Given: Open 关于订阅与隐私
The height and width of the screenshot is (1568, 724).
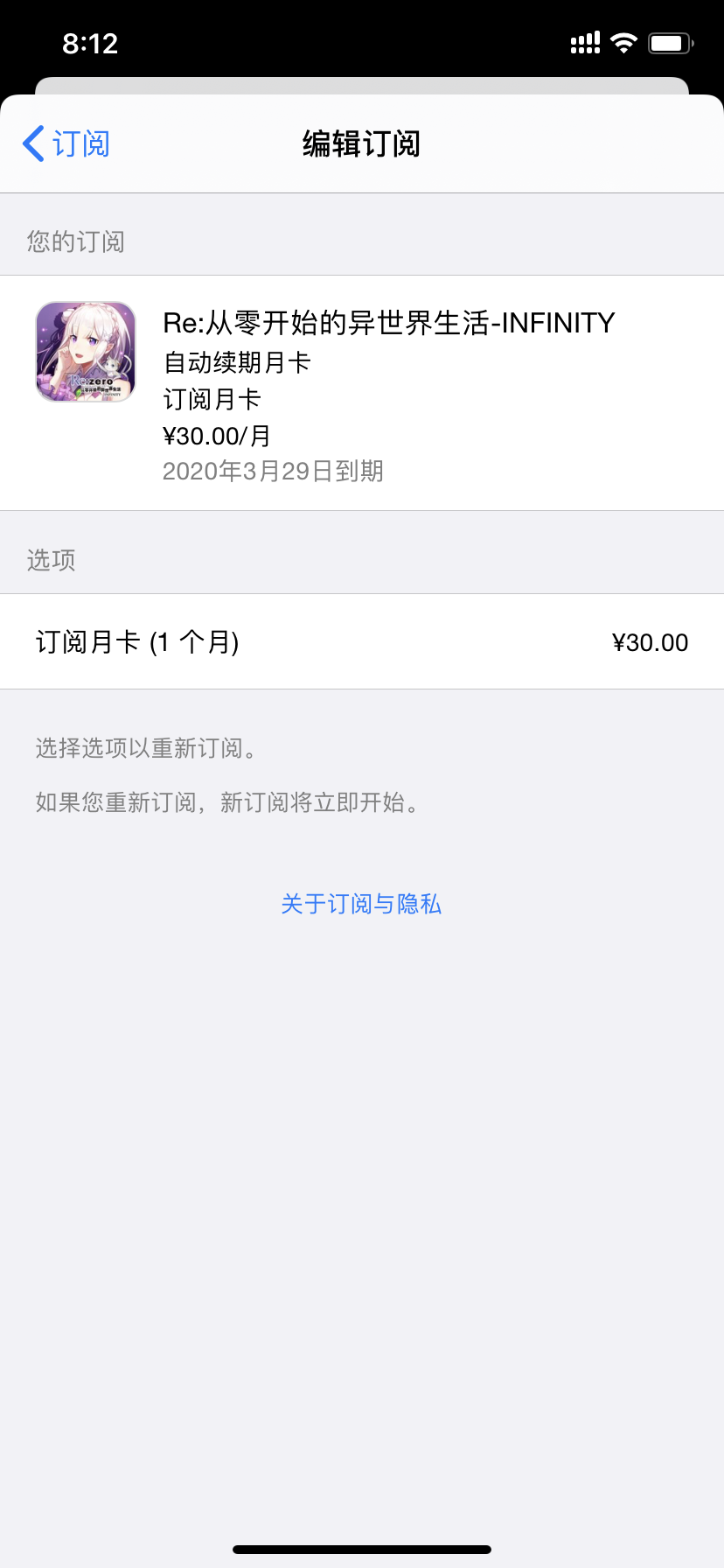Looking at the screenshot, I should (361, 906).
